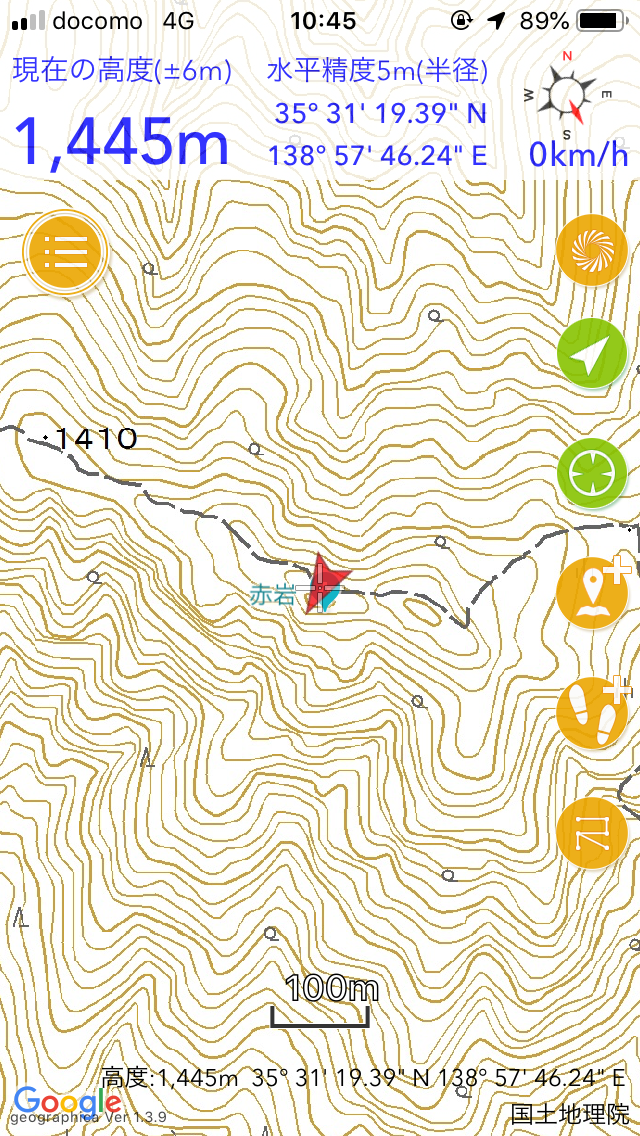Tap the orange spiral button

[591, 249]
